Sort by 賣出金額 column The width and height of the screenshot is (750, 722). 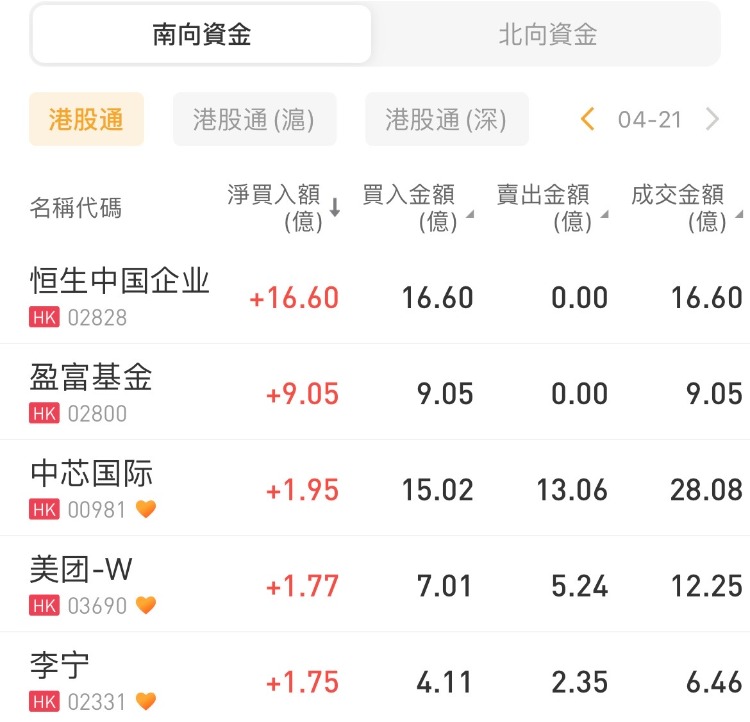click(551, 207)
